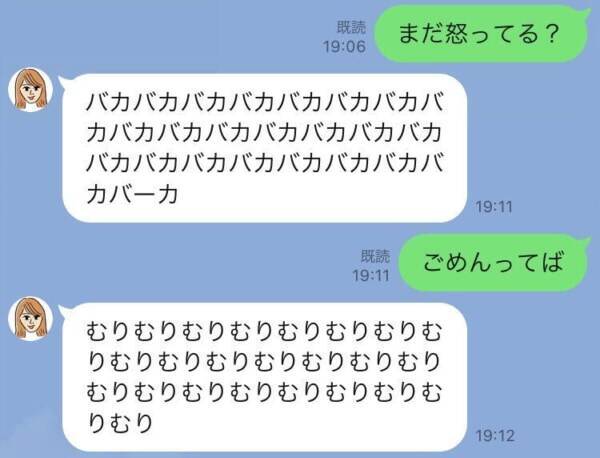Open avatar beside the バカバカ message
600x458 pixels.
[x=32, y=91]
